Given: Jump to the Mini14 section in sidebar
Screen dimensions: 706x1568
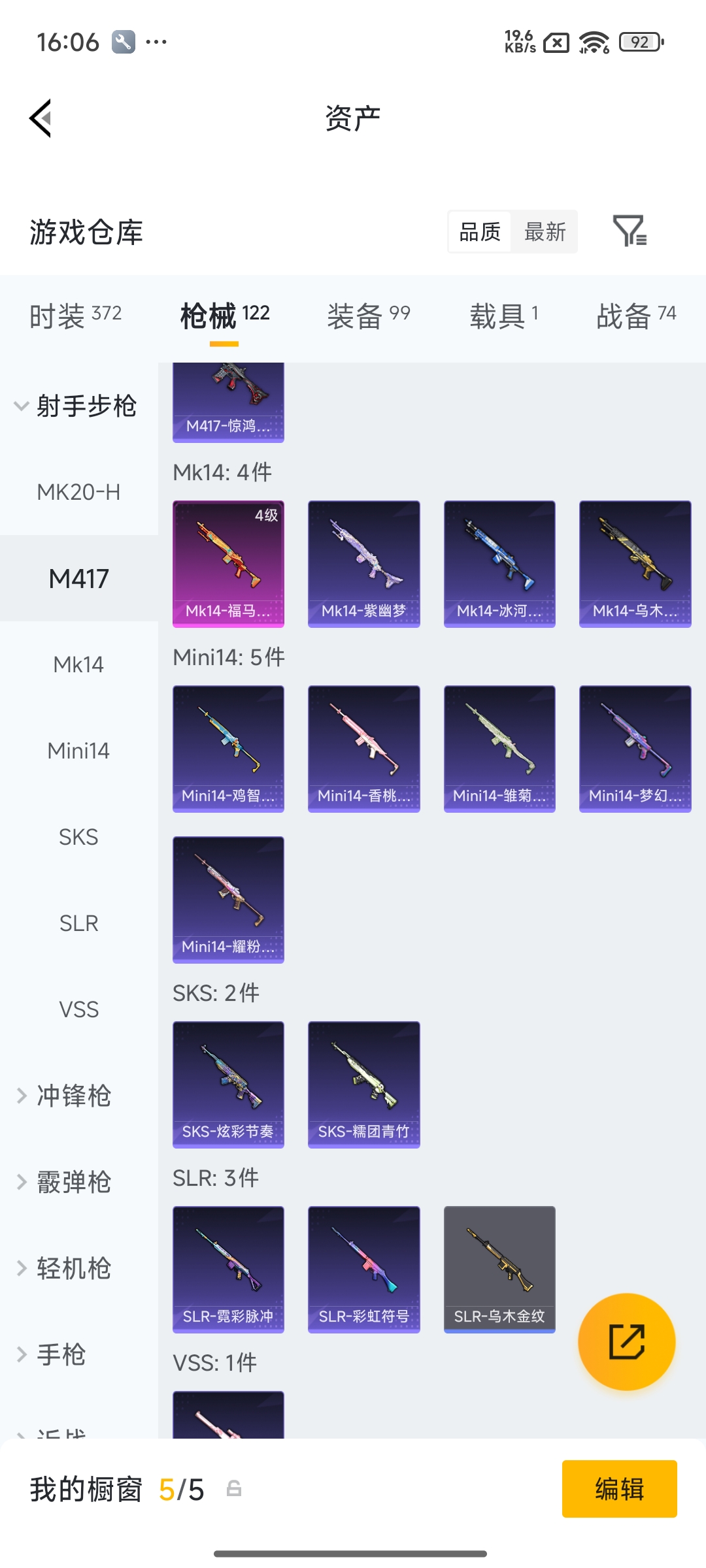Looking at the screenshot, I should click(x=78, y=751).
